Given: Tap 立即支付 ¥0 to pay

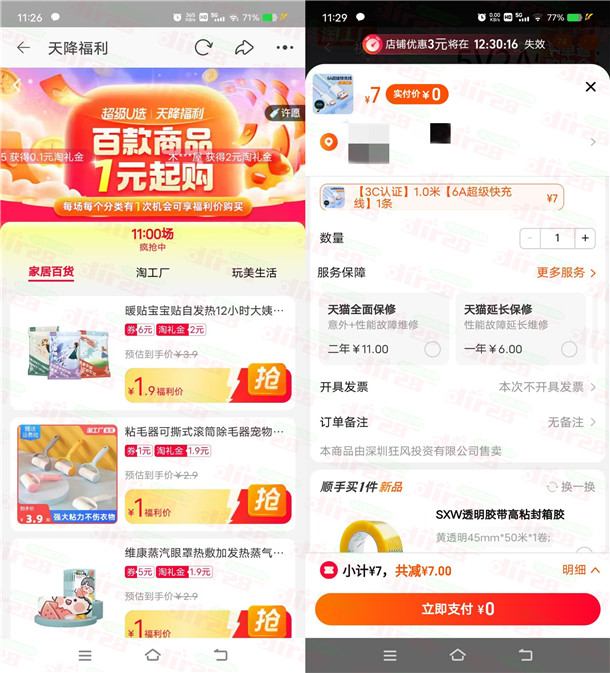Looking at the screenshot, I should click(x=456, y=609).
